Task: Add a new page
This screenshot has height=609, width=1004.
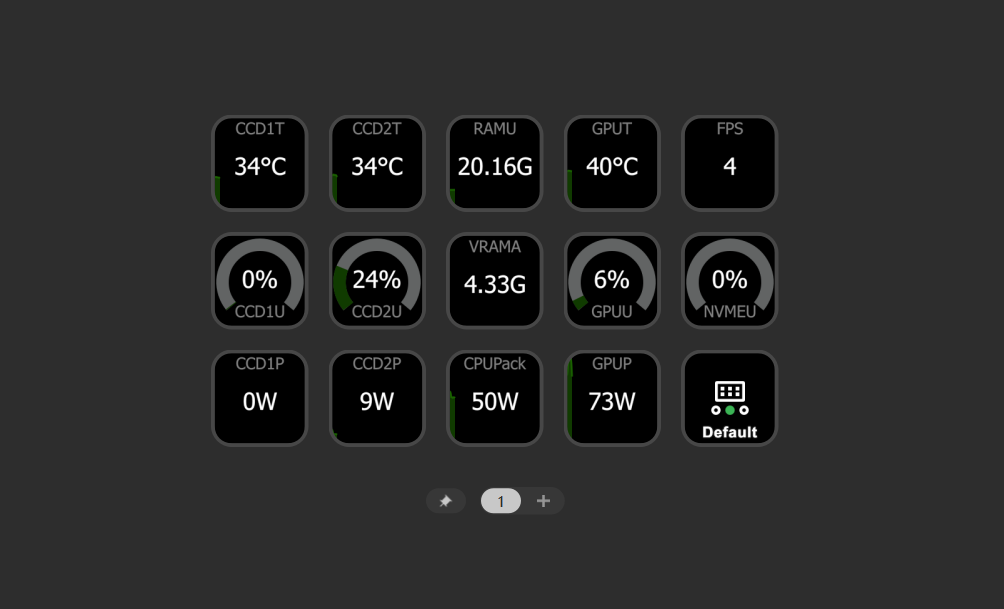Action: coord(543,501)
